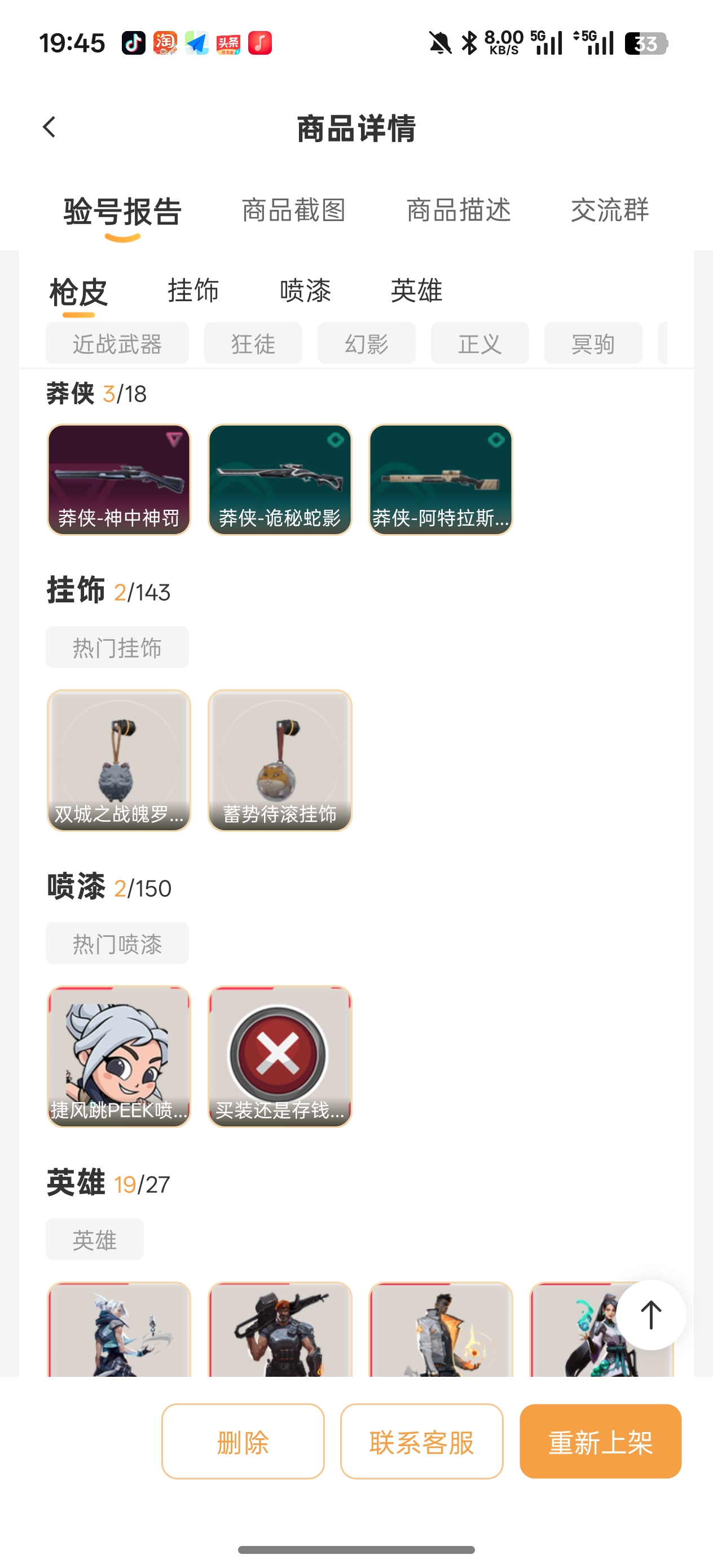Image resolution: width=713 pixels, height=1568 pixels.
Task: Jump to the 挂饰 section tab
Action: point(193,290)
